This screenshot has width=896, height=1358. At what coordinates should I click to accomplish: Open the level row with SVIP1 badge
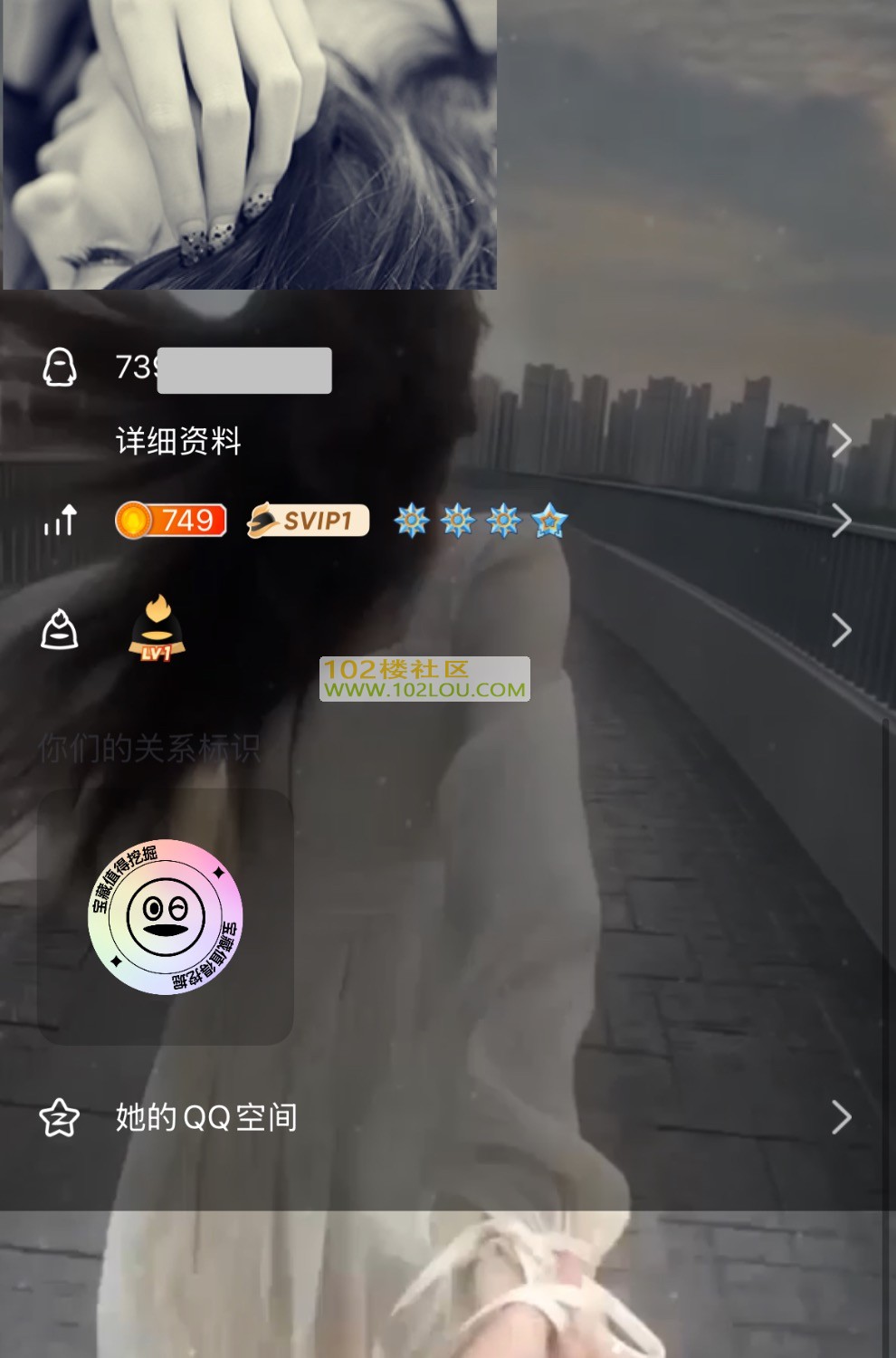click(308, 521)
